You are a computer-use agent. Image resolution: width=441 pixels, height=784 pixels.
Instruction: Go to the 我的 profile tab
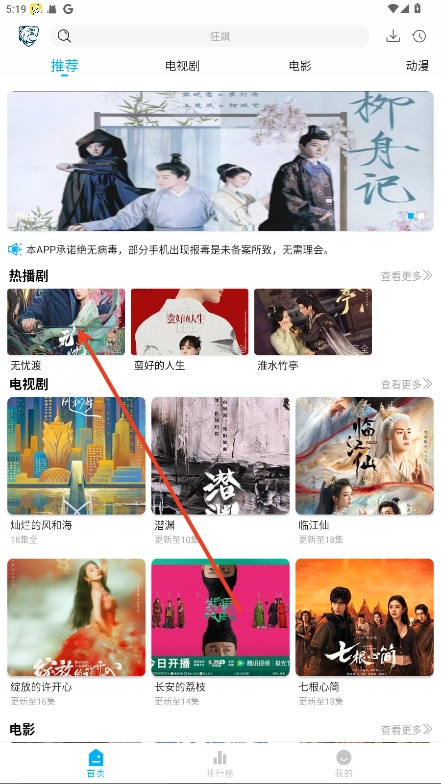pos(344,764)
